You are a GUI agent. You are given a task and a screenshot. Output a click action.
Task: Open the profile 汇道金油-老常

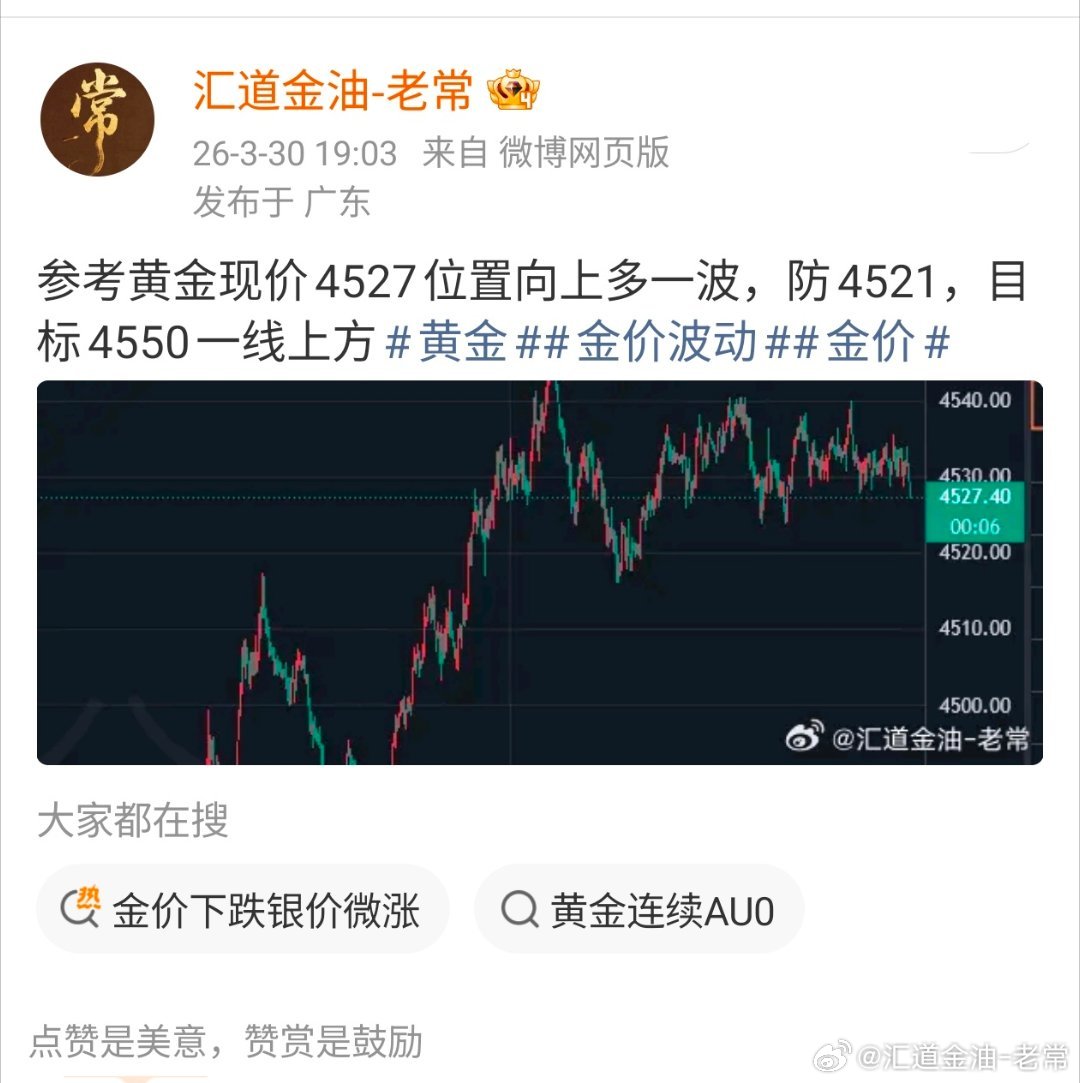coord(331,95)
